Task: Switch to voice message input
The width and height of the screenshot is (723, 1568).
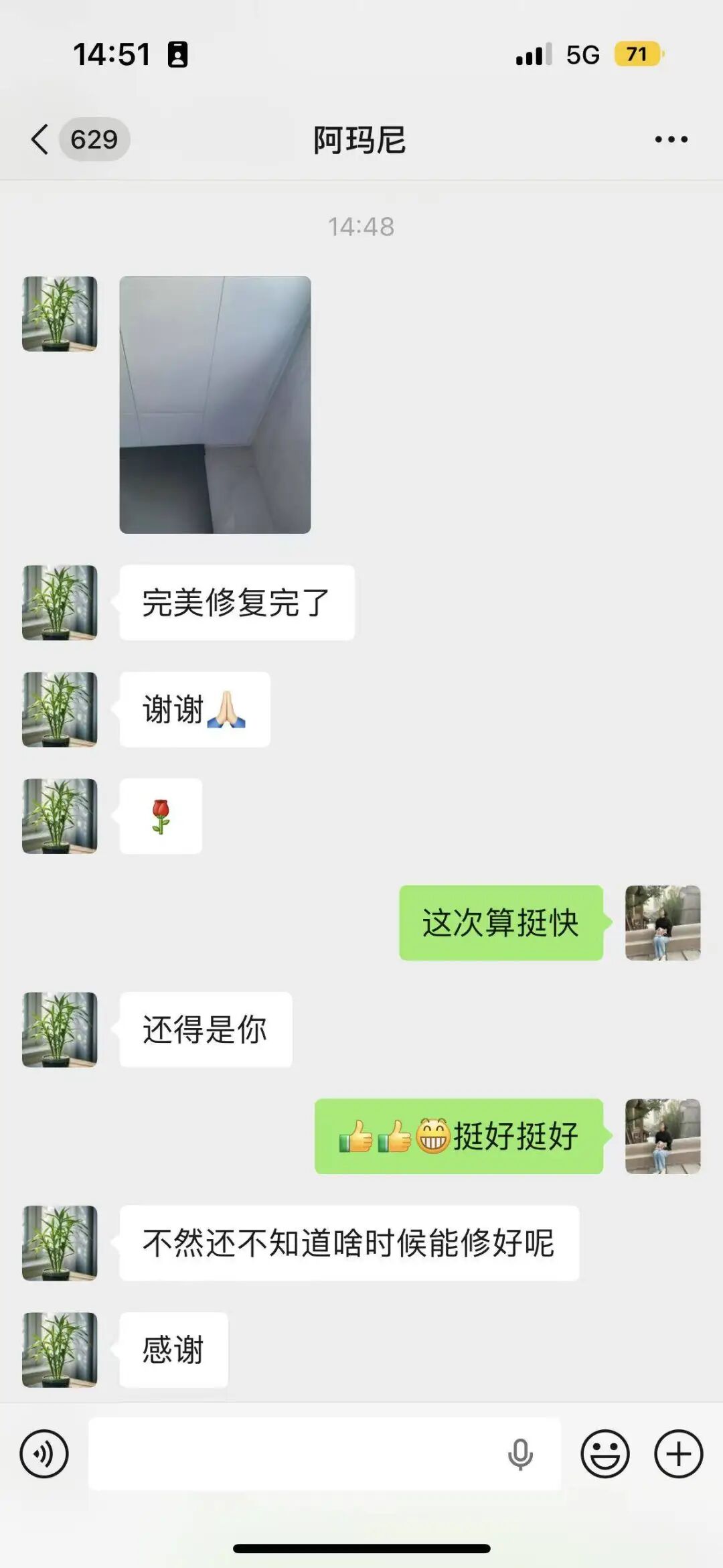Action: [x=44, y=1453]
